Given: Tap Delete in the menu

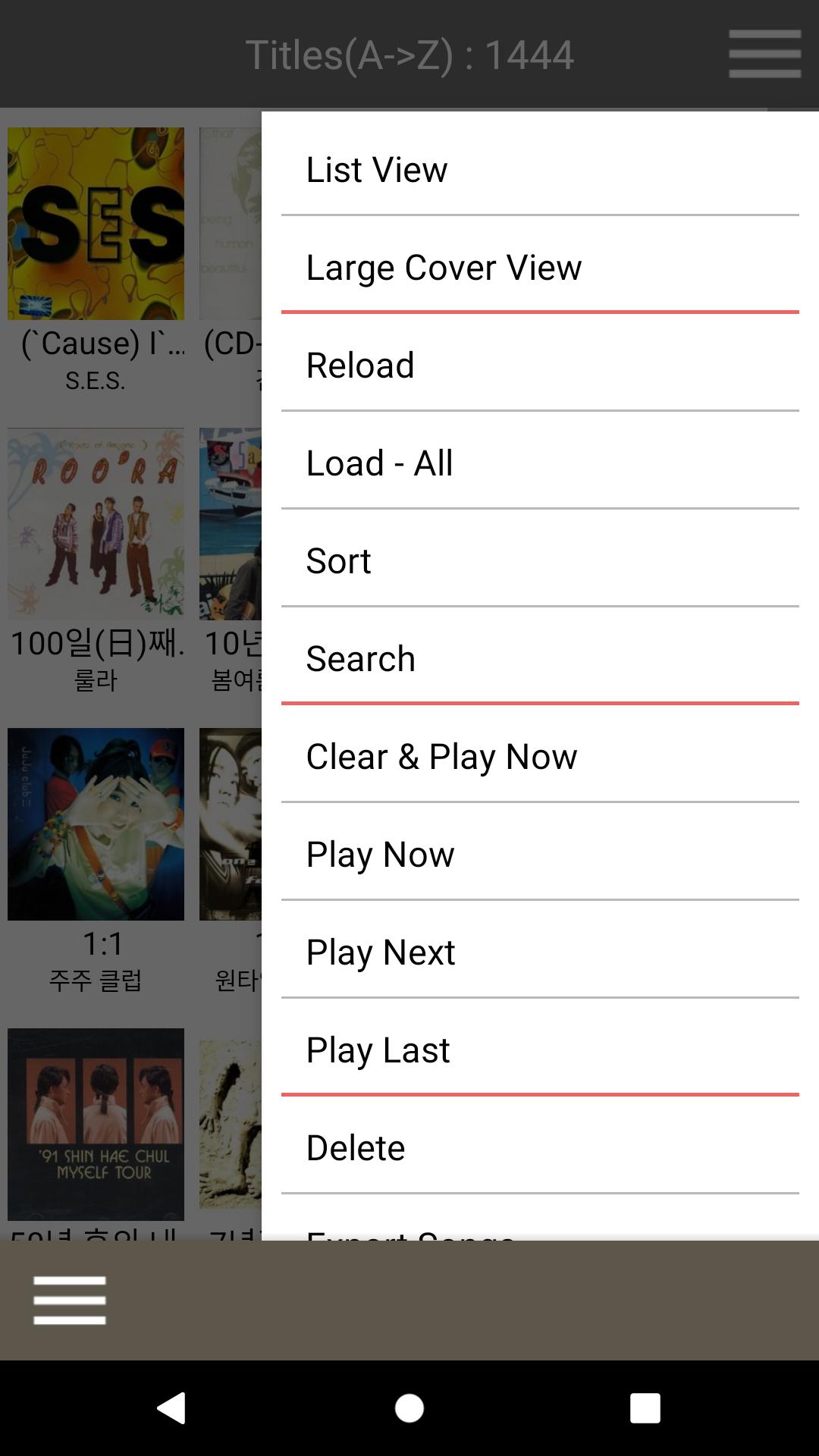Looking at the screenshot, I should tap(538, 1148).
